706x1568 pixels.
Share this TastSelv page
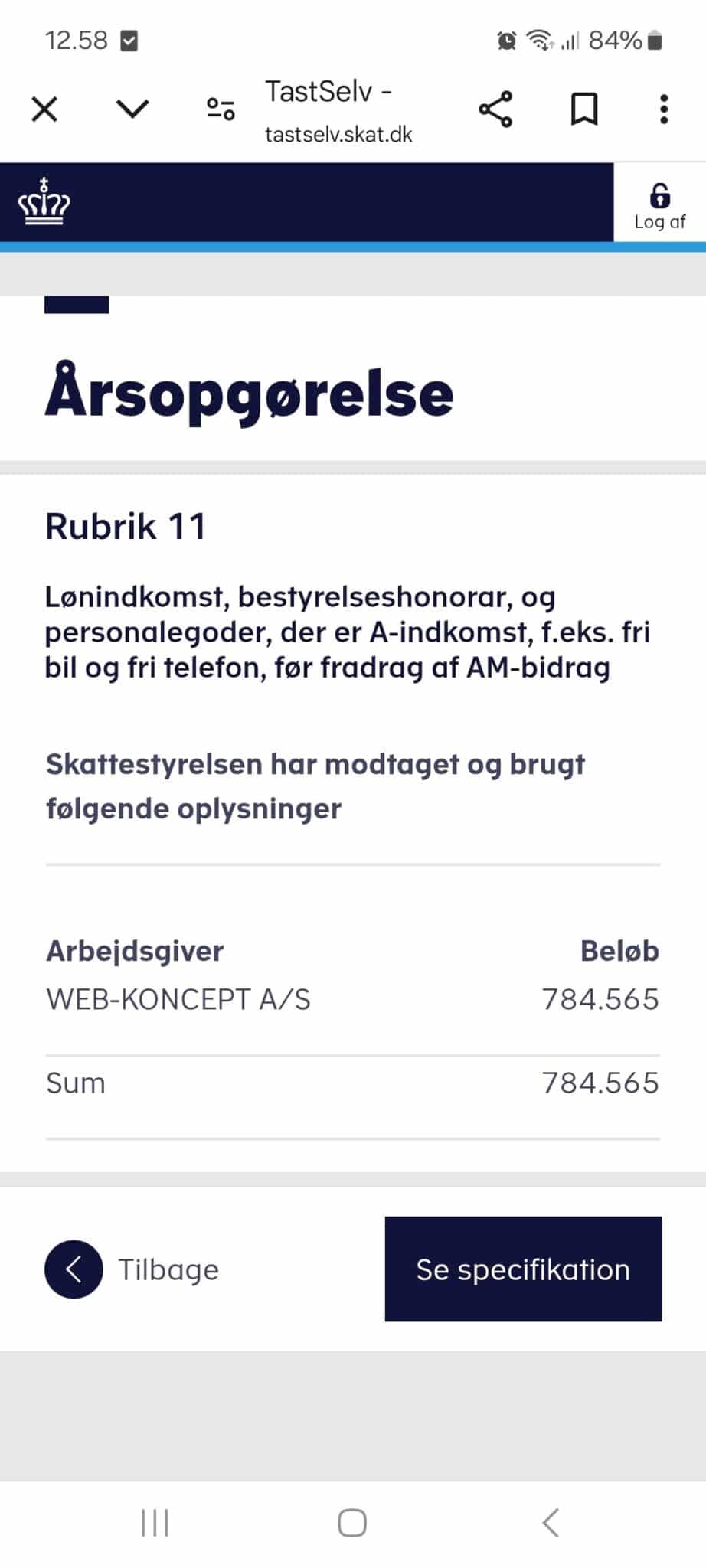495,109
